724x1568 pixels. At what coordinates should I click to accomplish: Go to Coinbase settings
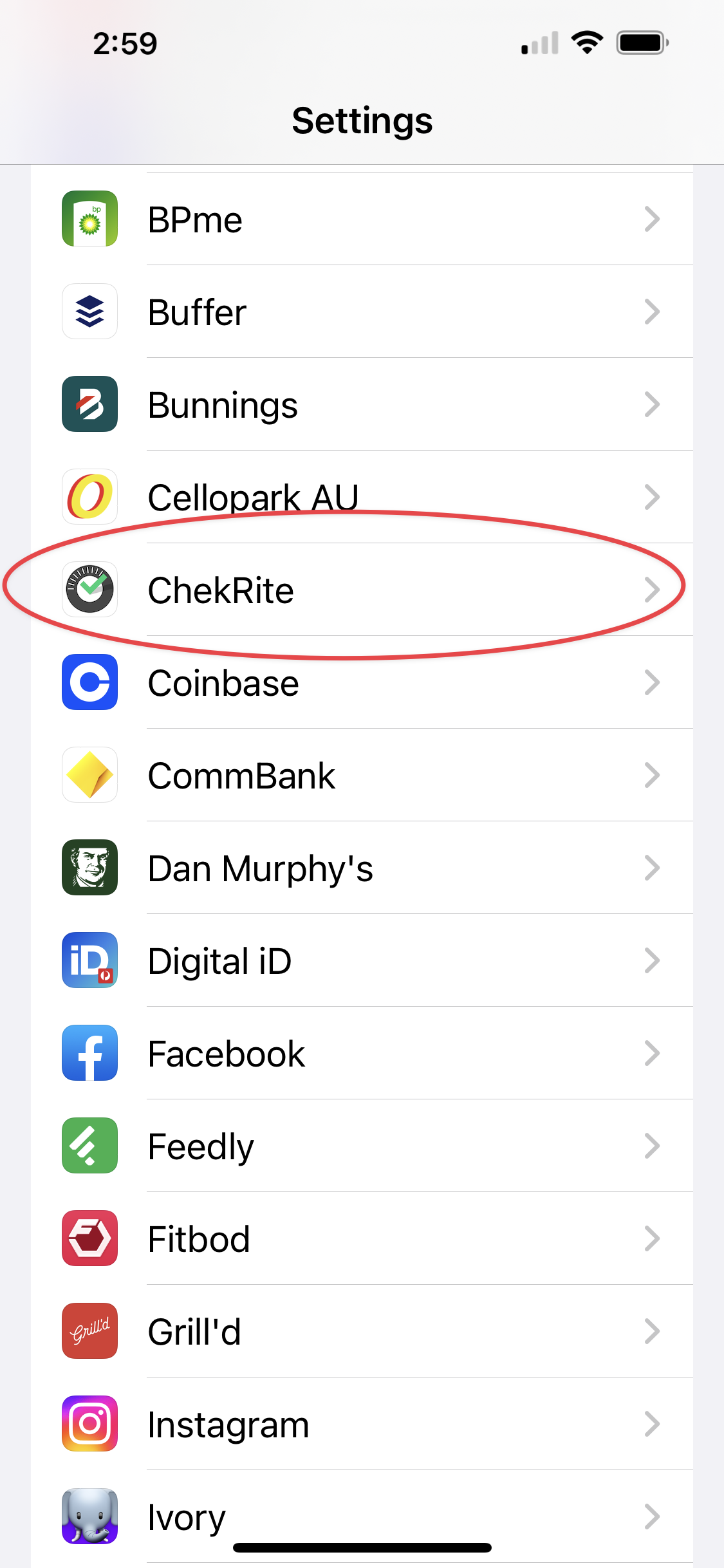362,682
